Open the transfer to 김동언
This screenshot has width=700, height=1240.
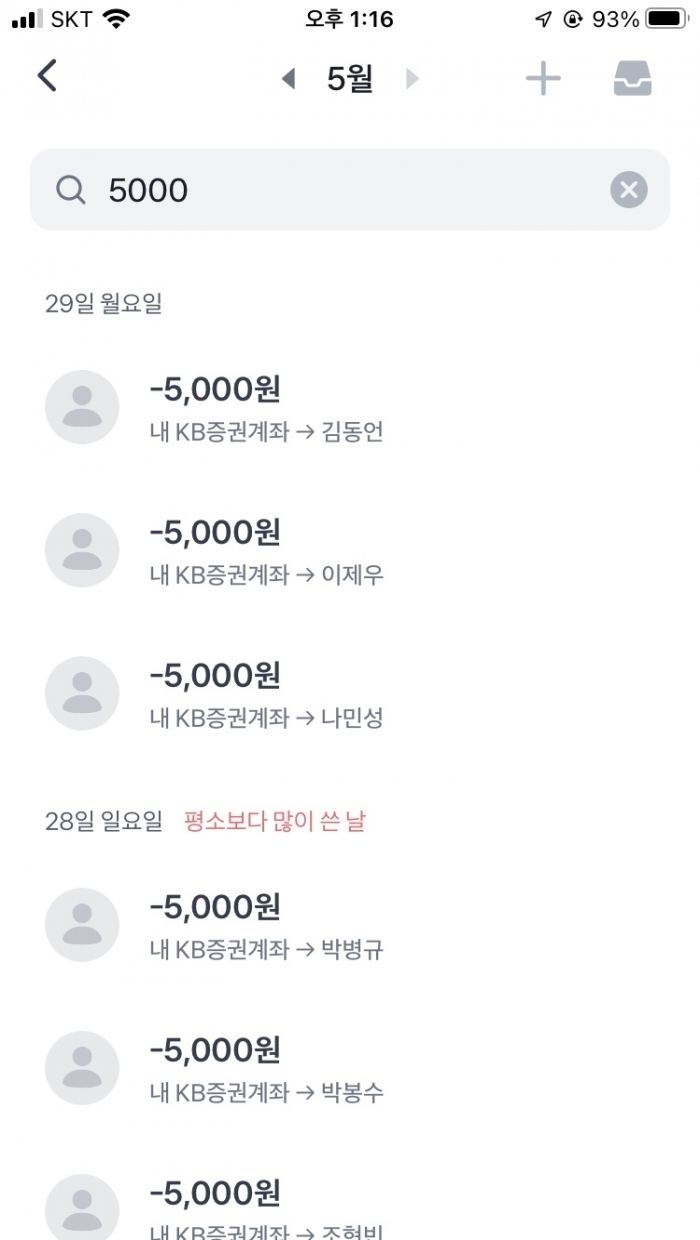pyautogui.click(x=350, y=407)
